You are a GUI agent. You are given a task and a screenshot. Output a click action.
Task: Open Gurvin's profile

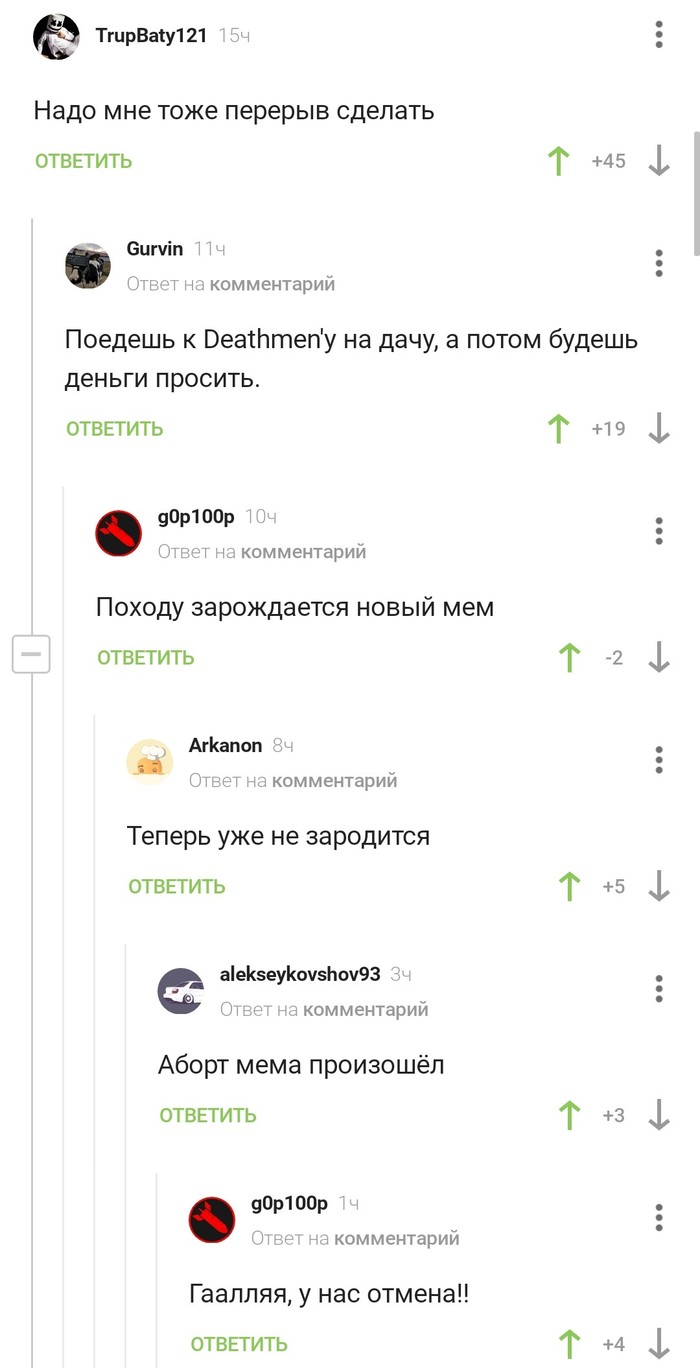pos(154,249)
